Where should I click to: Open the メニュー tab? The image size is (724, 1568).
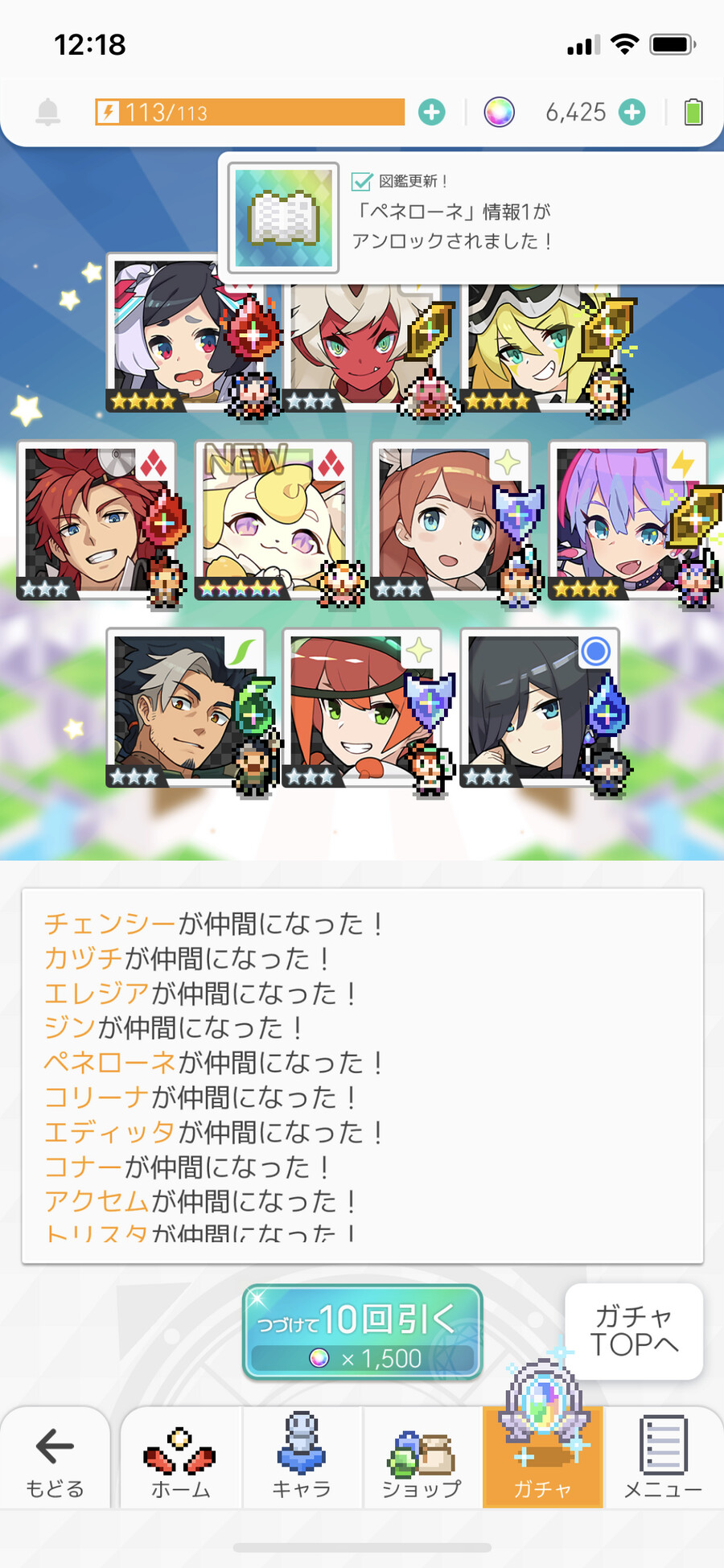pyautogui.click(x=663, y=1460)
